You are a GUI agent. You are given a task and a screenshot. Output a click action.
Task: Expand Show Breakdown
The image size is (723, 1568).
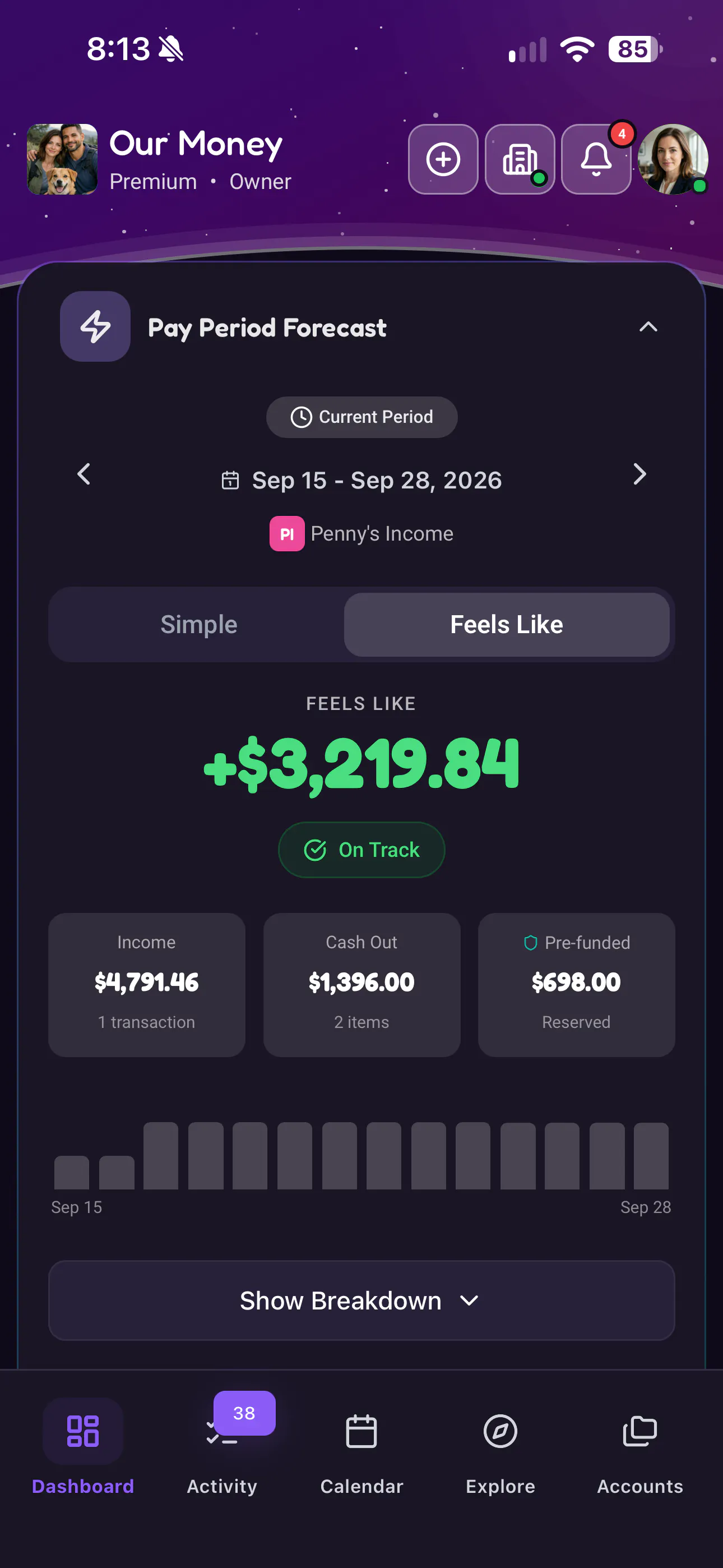361,1300
